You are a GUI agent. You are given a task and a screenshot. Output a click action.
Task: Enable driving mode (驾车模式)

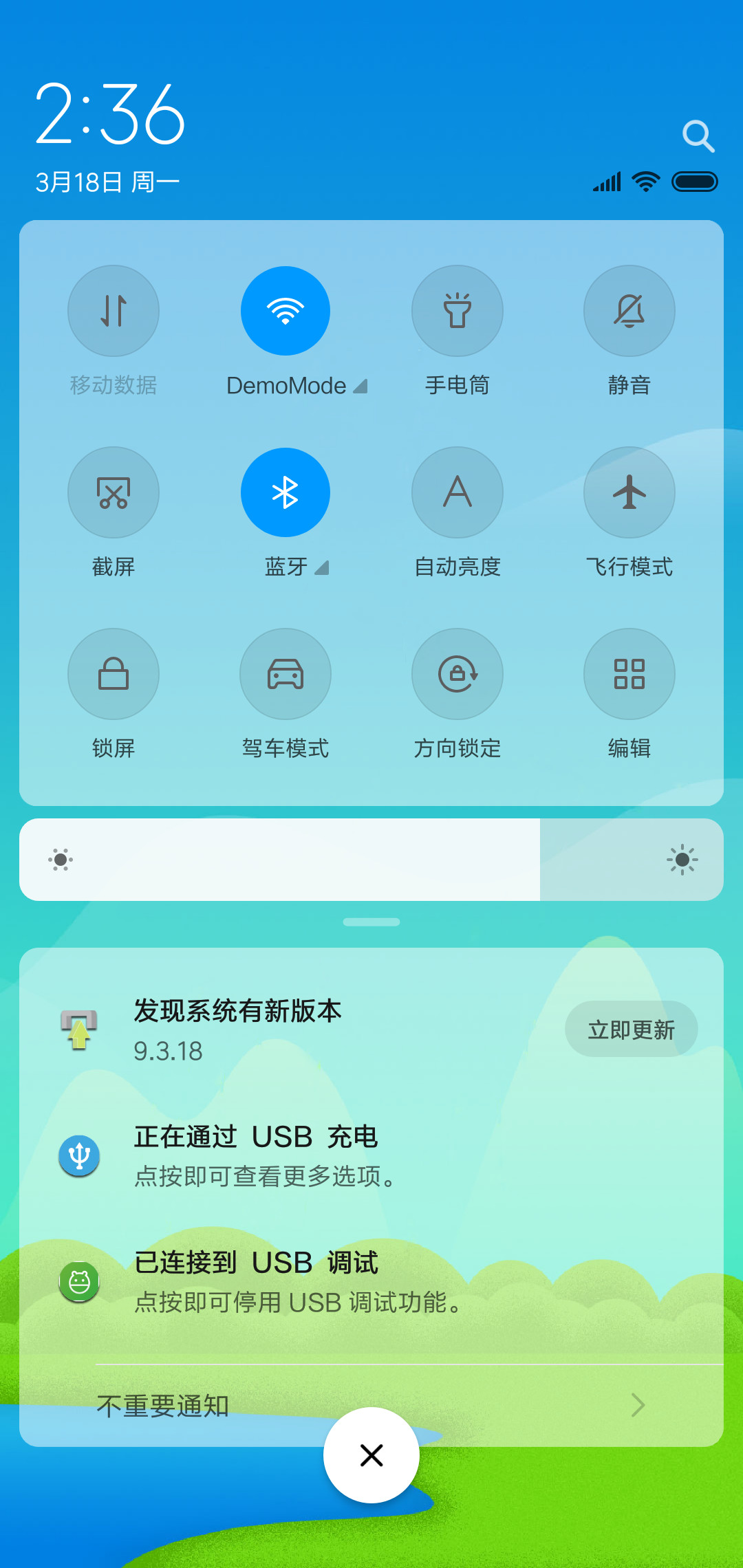(286, 674)
